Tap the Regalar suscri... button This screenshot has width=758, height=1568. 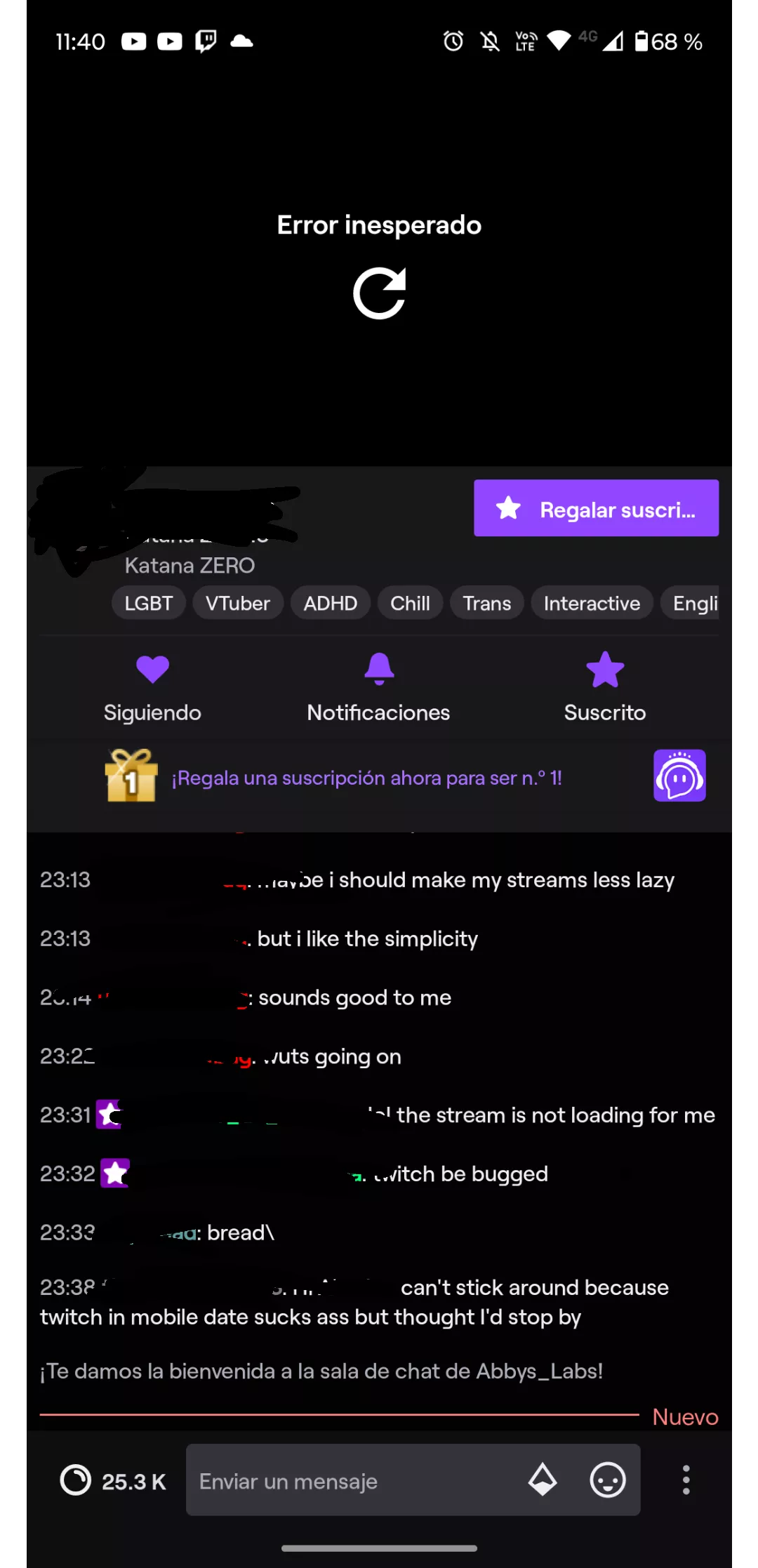(596, 508)
